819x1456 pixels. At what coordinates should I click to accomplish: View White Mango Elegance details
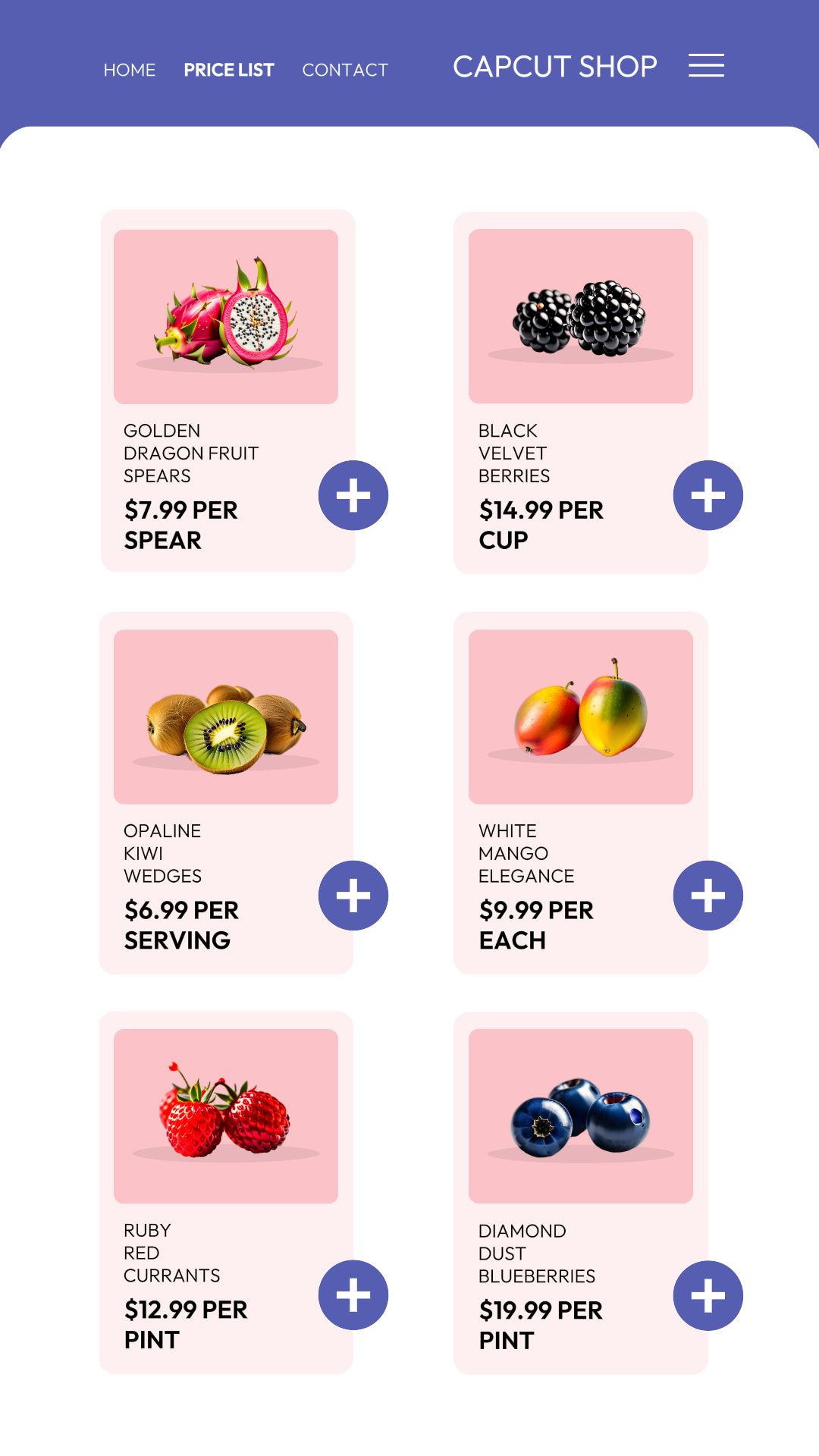(581, 793)
